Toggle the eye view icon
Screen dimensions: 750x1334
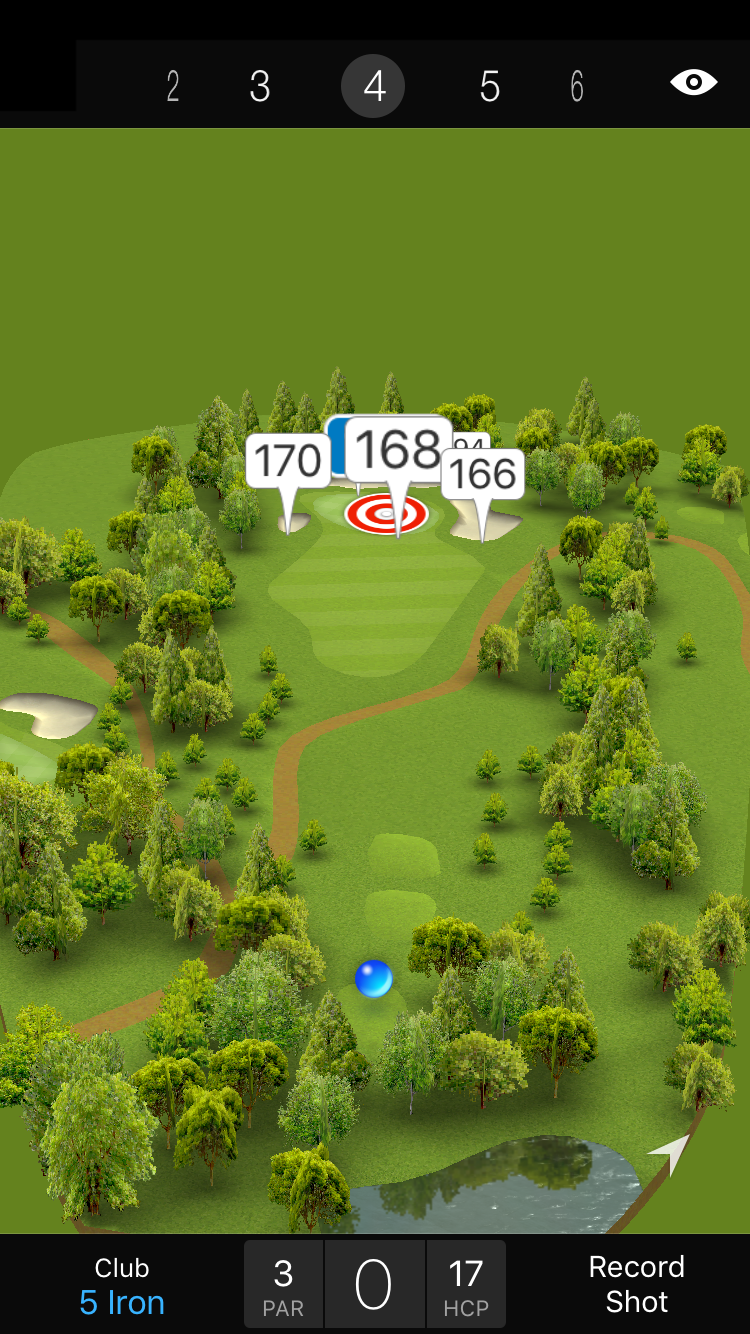[x=693, y=82]
